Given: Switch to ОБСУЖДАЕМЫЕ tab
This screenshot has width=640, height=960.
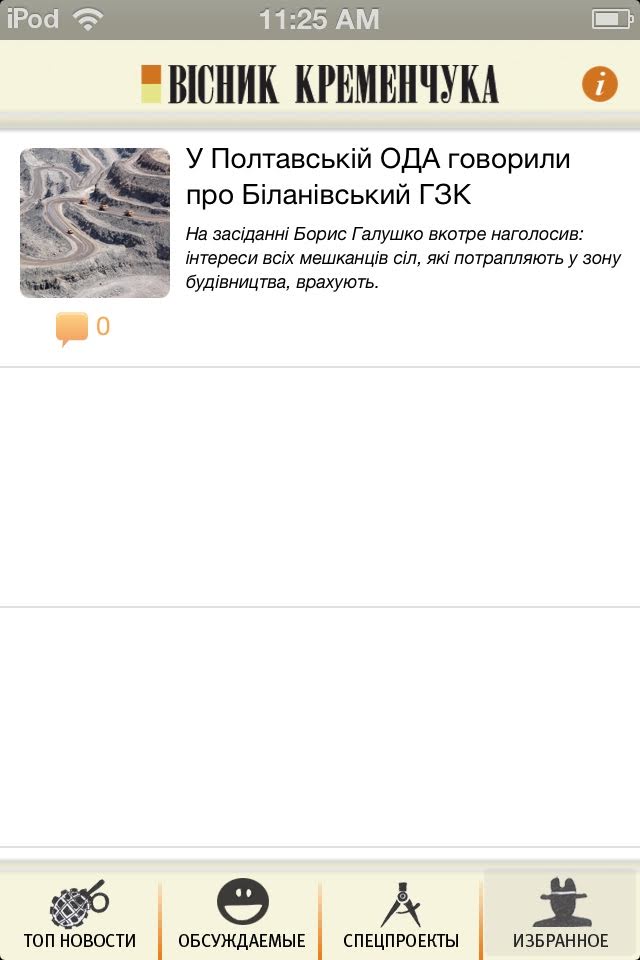Looking at the screenshot, I should [241, 914].
